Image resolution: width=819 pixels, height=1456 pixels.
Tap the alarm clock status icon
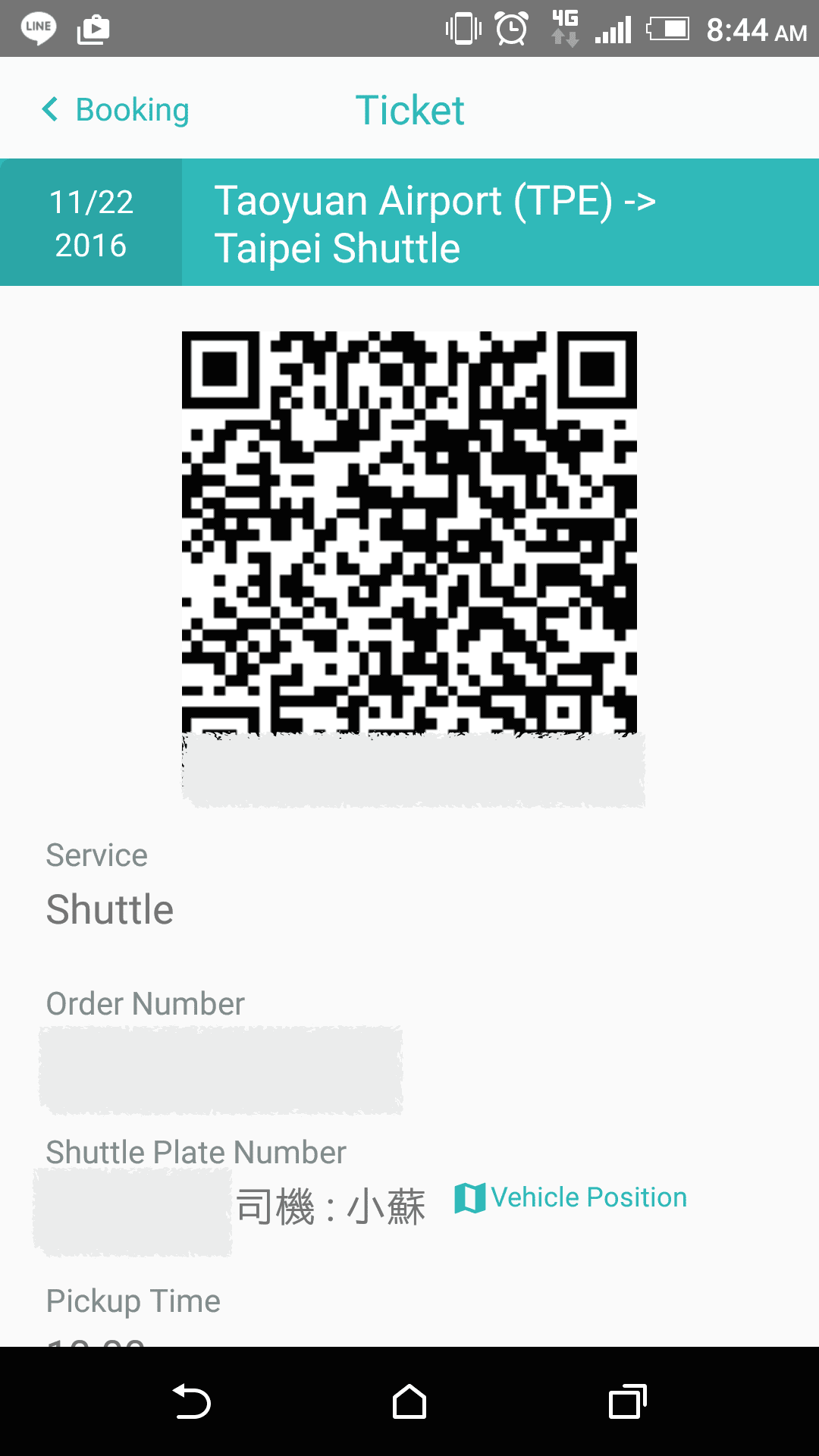tap(510, 28)
